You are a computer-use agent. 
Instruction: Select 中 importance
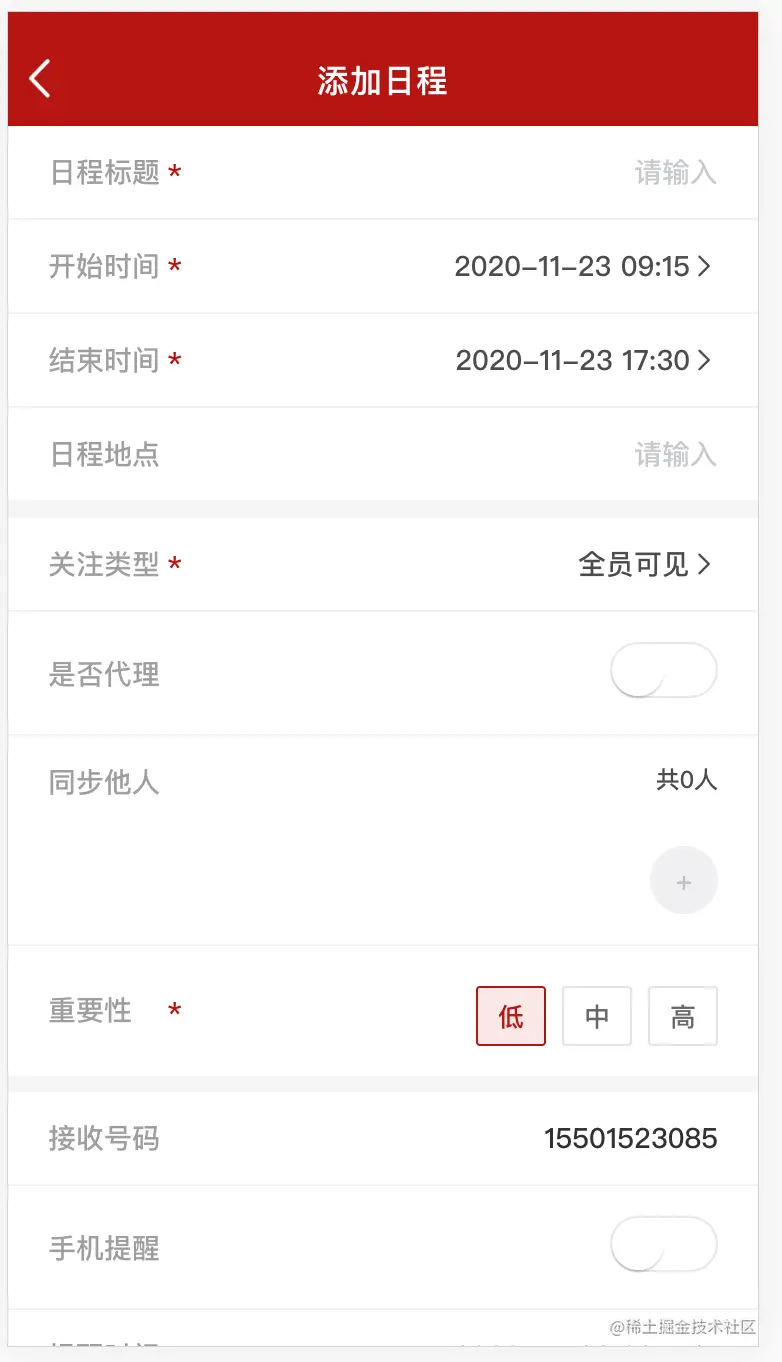click(597, 1016)
